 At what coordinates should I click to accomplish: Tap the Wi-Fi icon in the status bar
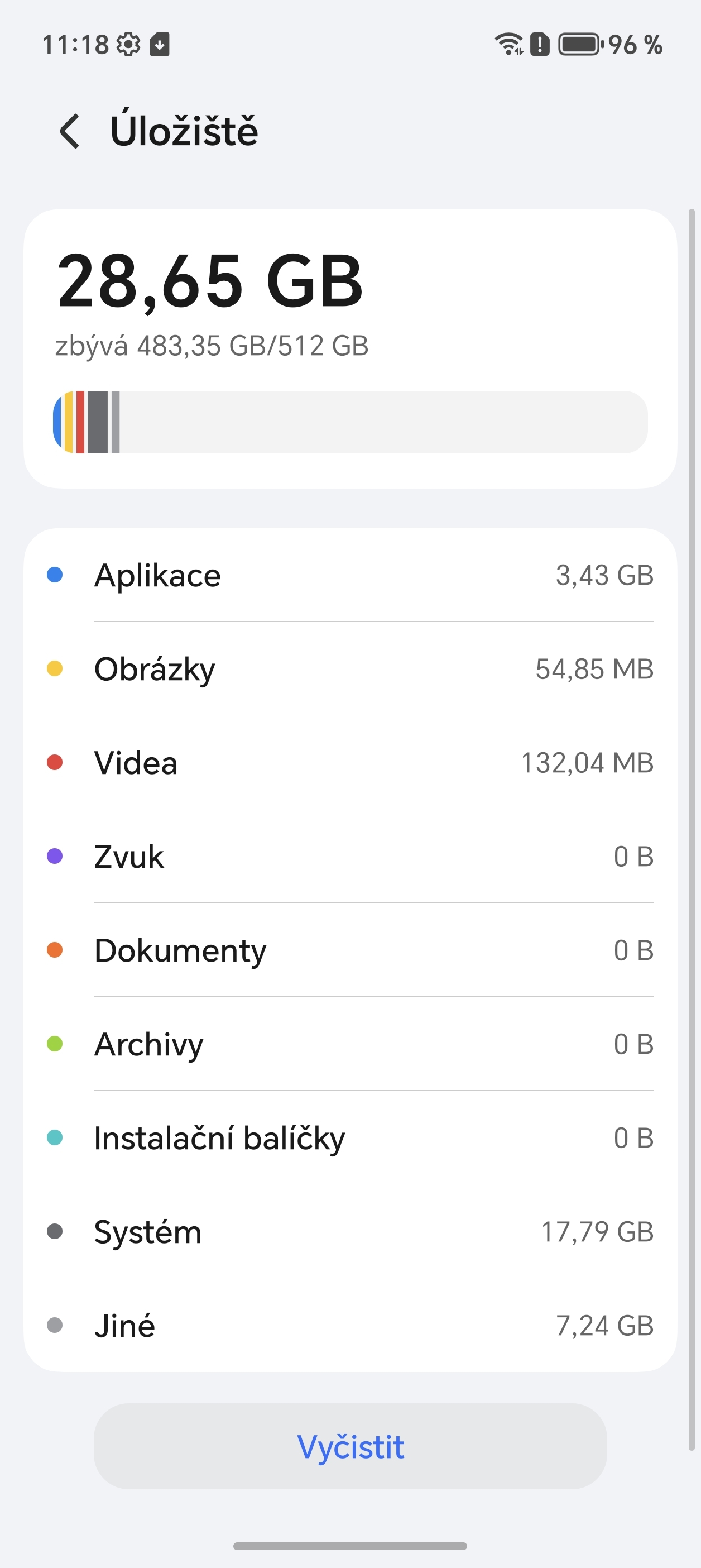(x=508, y=45)
